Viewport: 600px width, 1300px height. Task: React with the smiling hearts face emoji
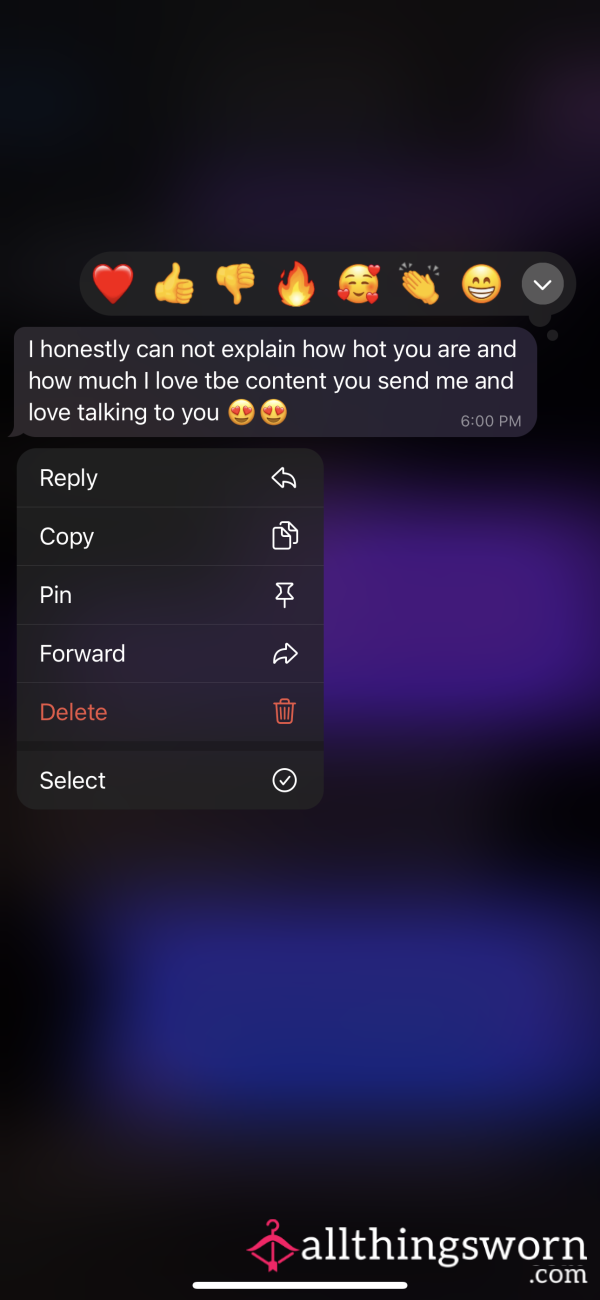click(358, 285)
